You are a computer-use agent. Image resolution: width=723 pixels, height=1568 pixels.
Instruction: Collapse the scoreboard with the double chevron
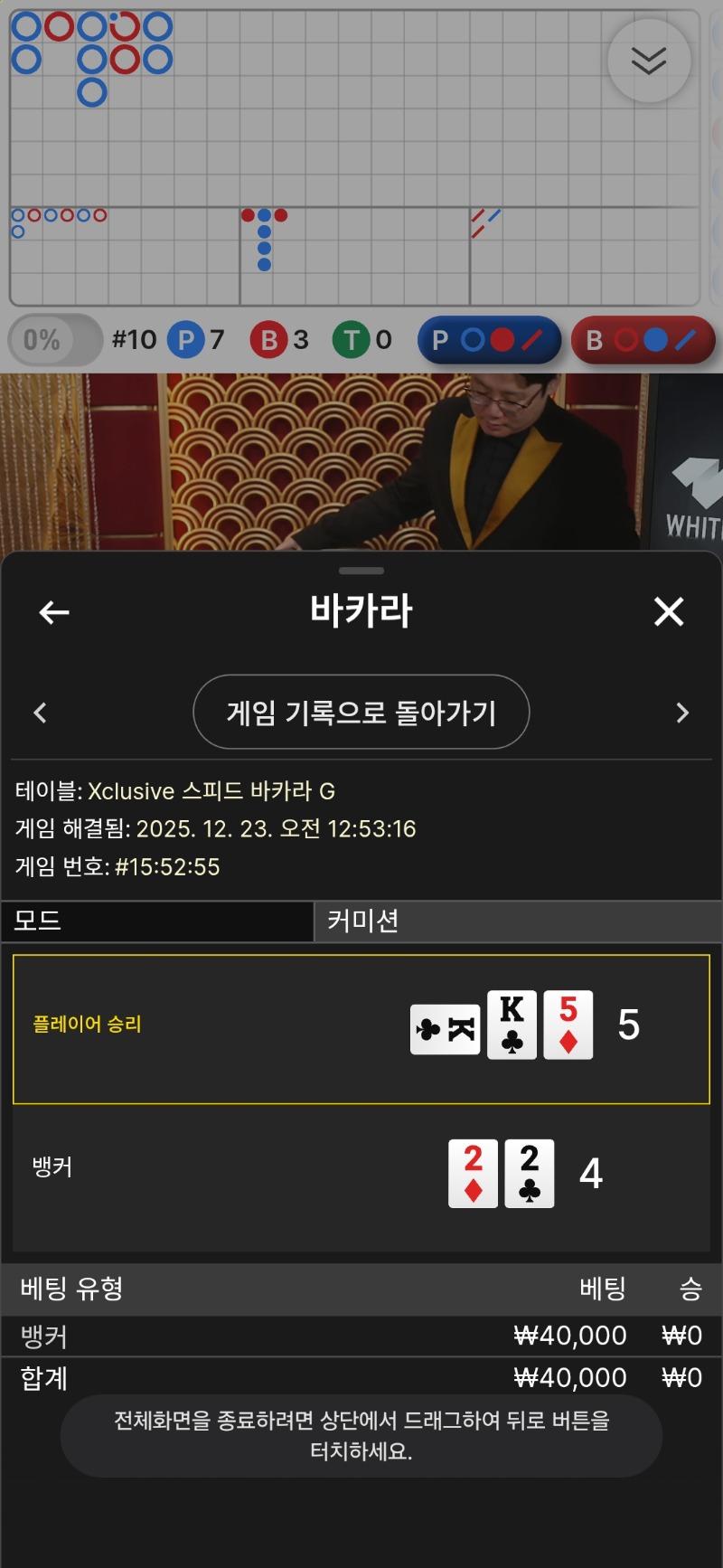pyautogui.click(x=649, y=61)
